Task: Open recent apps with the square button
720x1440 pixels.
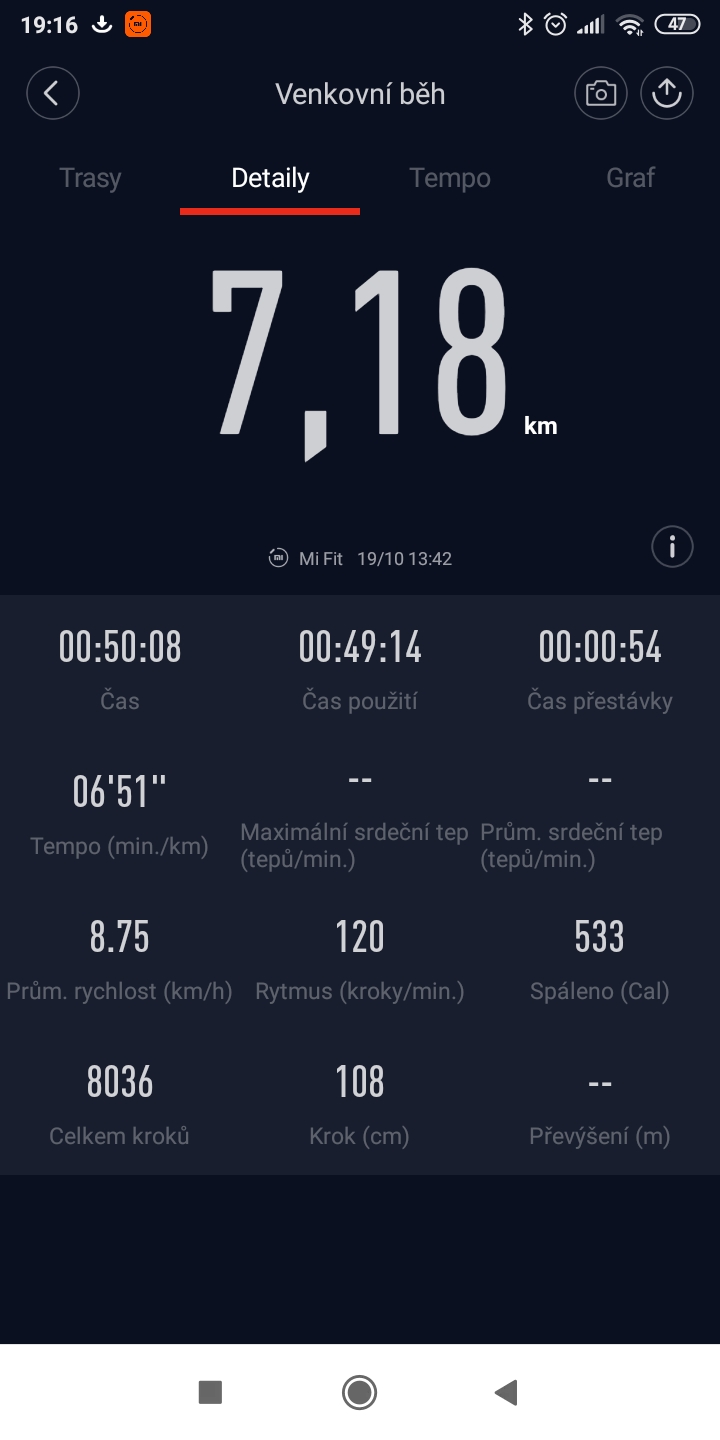Action: tap(210, 1392)
